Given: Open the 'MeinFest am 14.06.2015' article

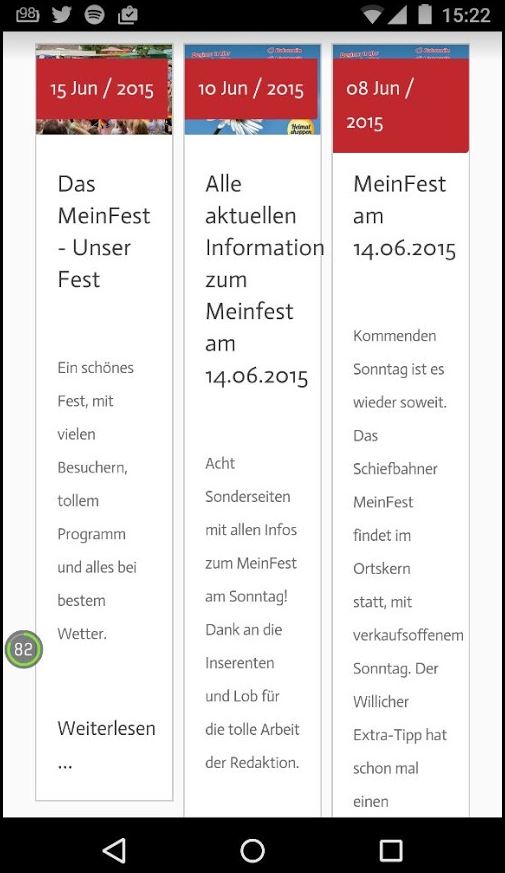Looking at the screenshot, I should (404, 215).
